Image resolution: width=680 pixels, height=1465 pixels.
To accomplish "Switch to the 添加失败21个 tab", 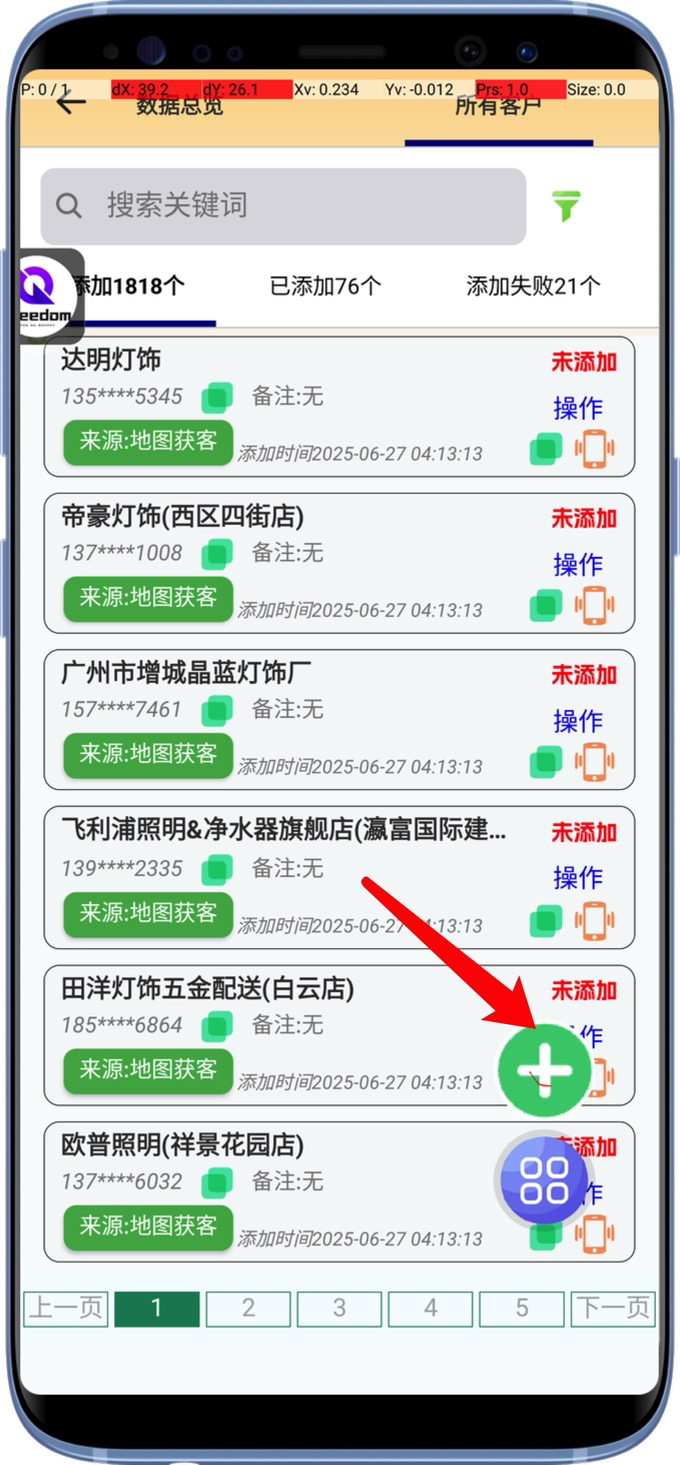I will [533, 286].
